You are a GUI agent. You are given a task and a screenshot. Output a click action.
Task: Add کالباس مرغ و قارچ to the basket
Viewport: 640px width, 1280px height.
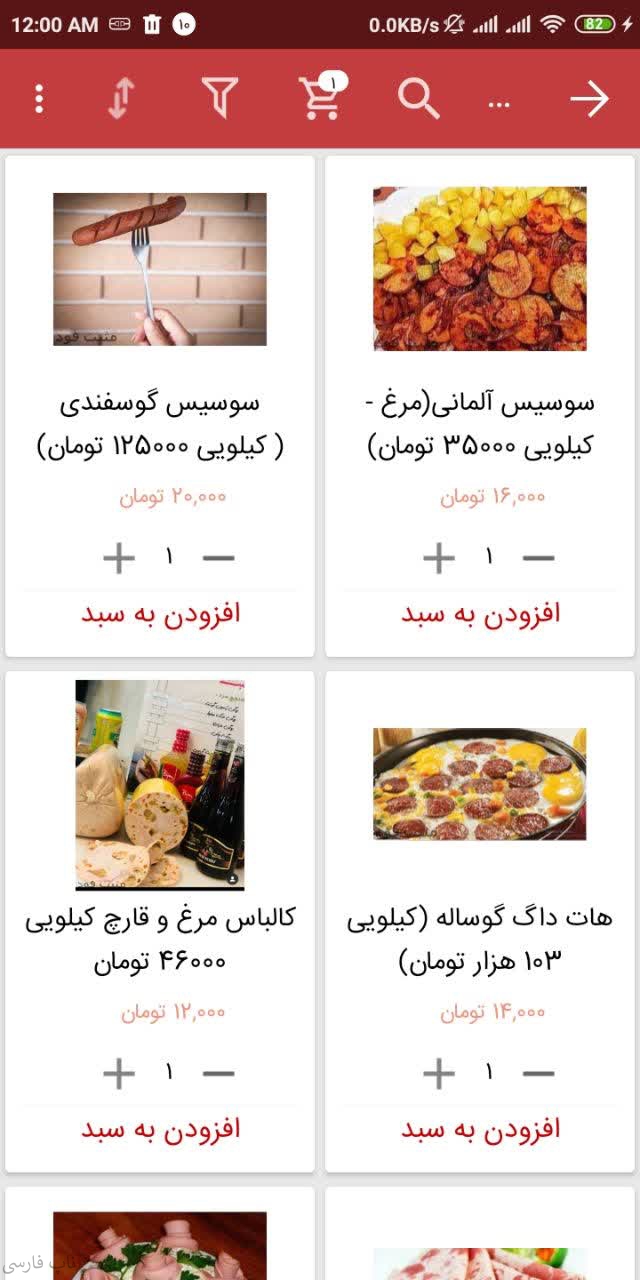[x=160, y=1129]
